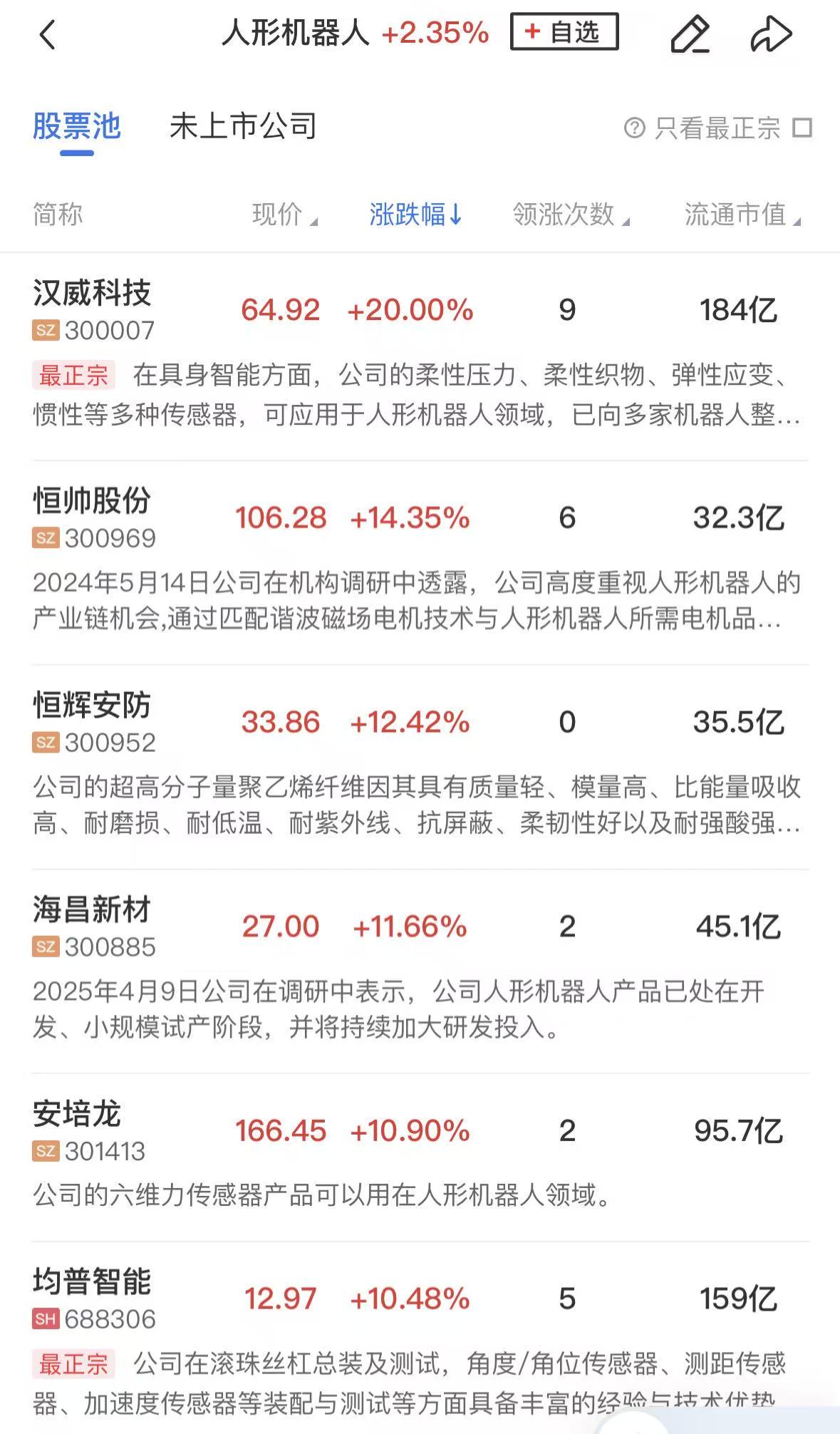The image size is (840, 1434).
Task: Select the 股票池 tab
Action: (77, 127)
